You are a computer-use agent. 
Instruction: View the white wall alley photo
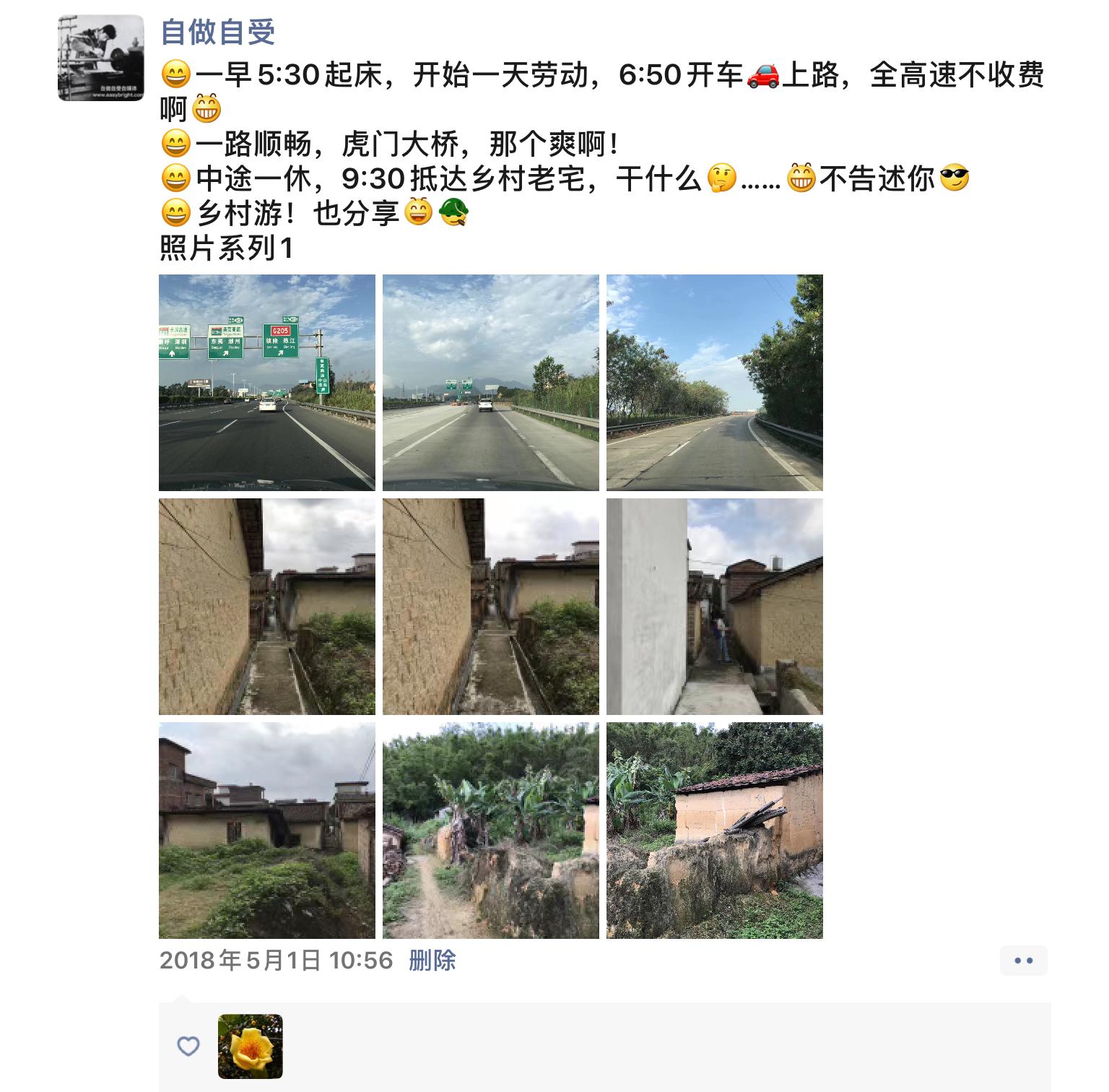715,607
